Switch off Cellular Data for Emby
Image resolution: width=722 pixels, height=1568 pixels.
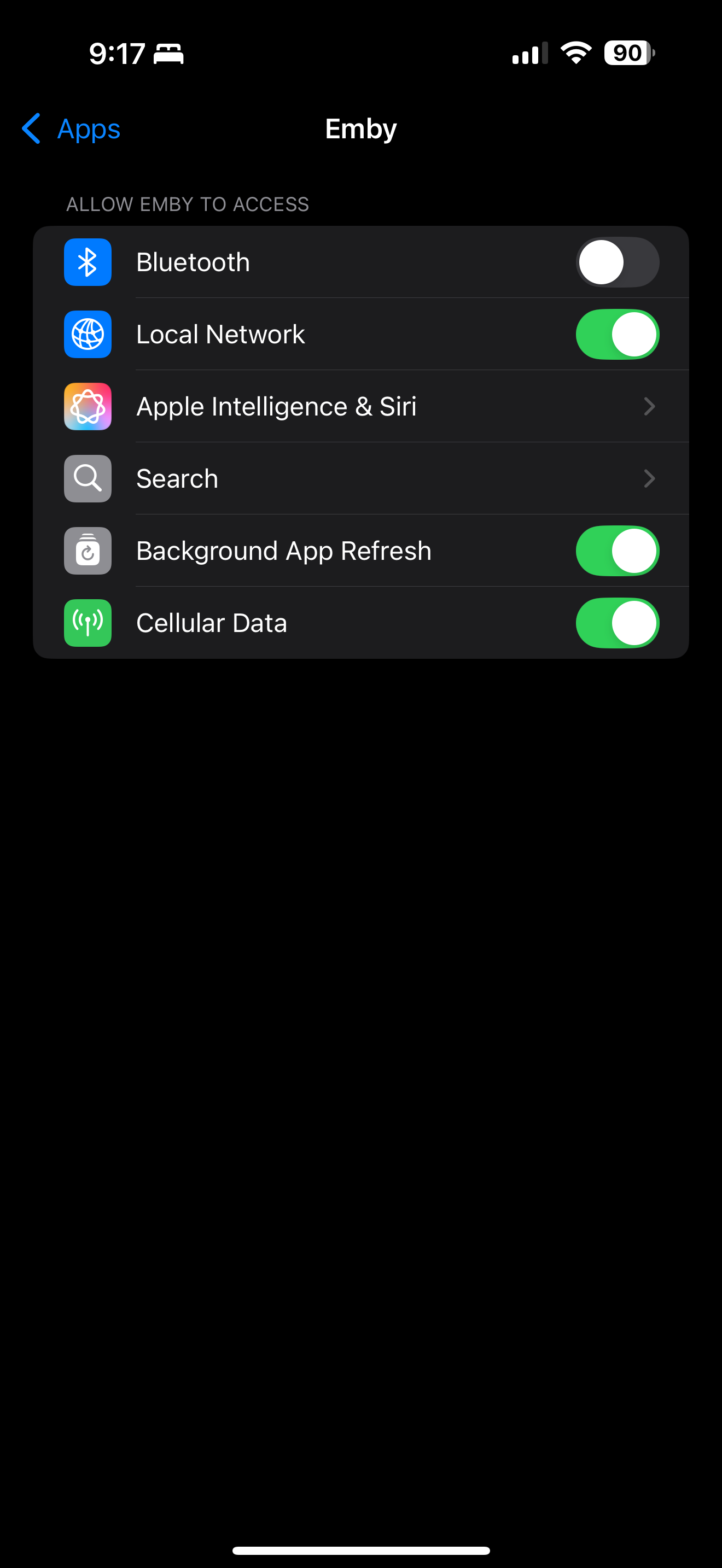coord(616,623)
